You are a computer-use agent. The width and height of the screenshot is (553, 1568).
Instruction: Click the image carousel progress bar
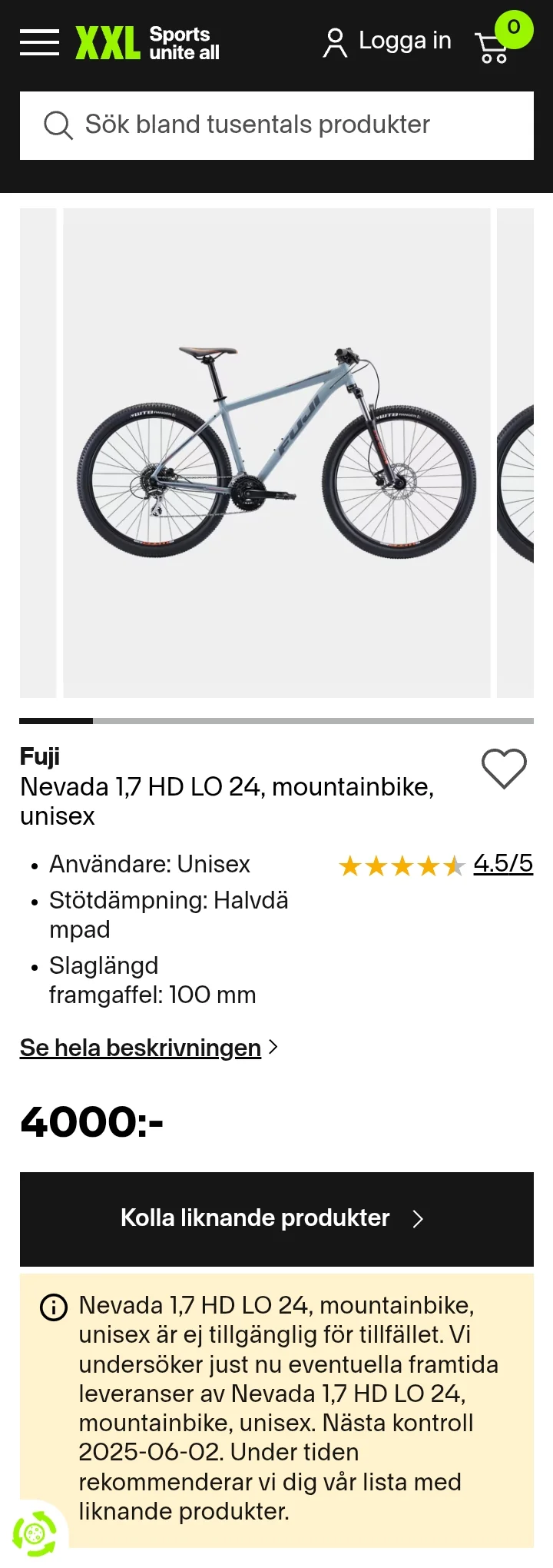click(x=276, y=721)
